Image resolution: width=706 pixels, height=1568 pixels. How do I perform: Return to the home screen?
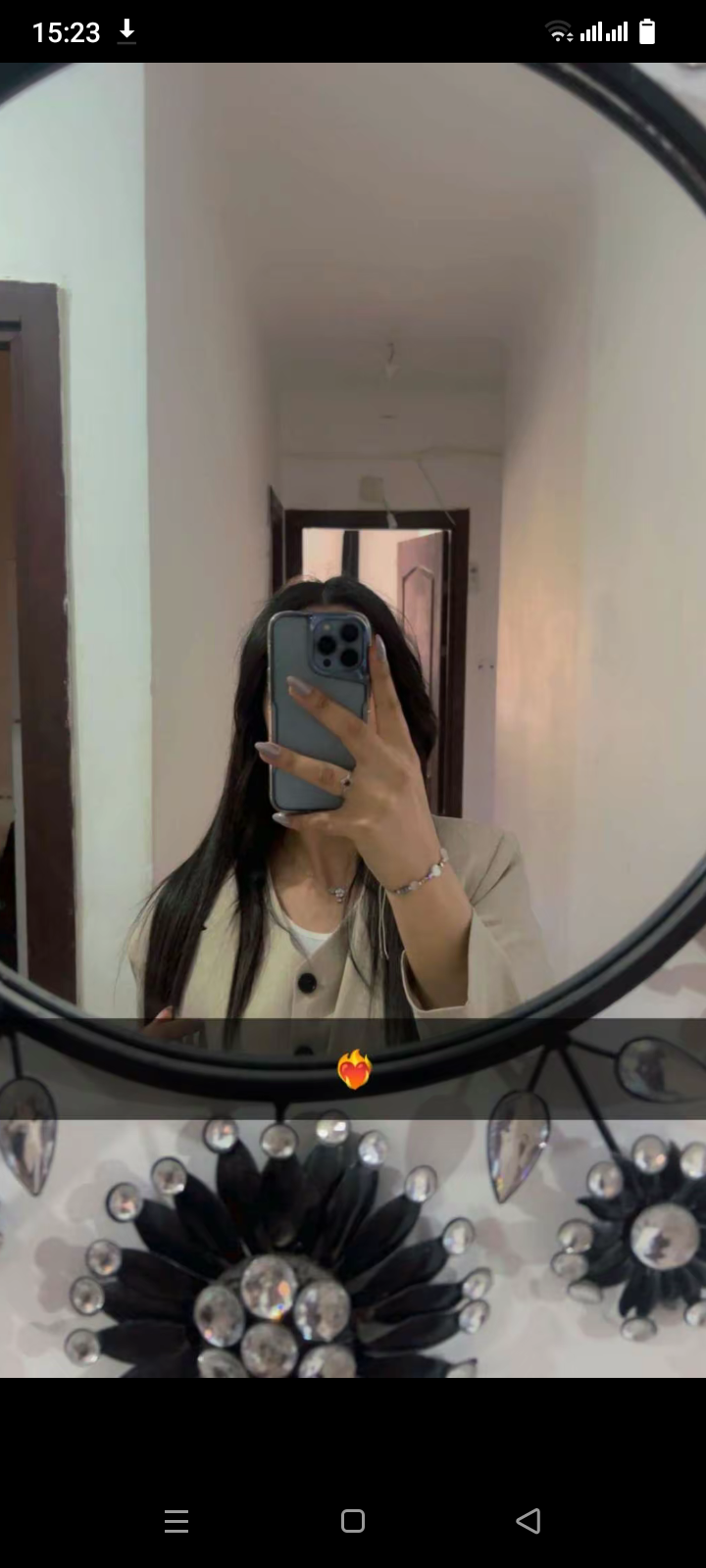click(x=353, y=1521)
